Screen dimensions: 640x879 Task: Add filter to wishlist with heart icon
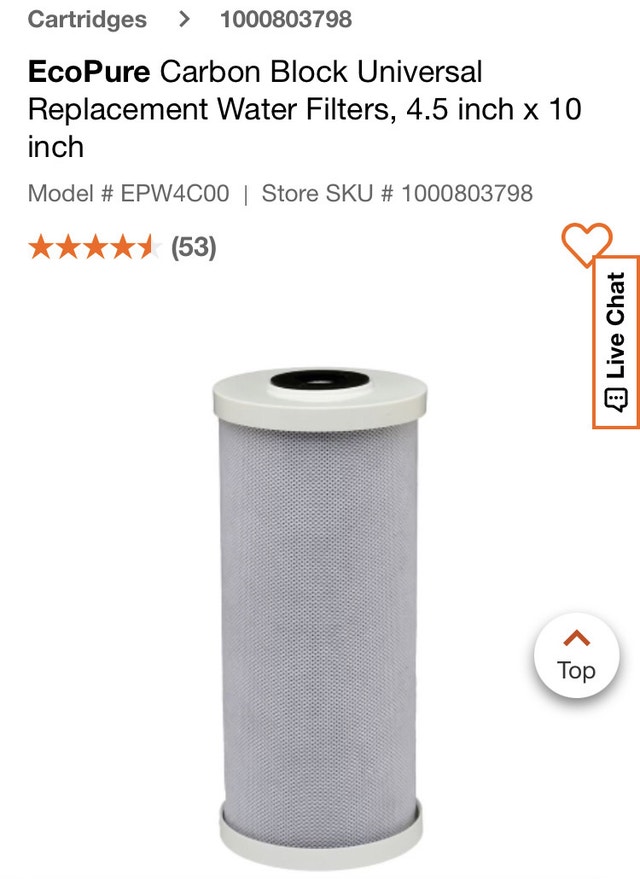point(586,243)
